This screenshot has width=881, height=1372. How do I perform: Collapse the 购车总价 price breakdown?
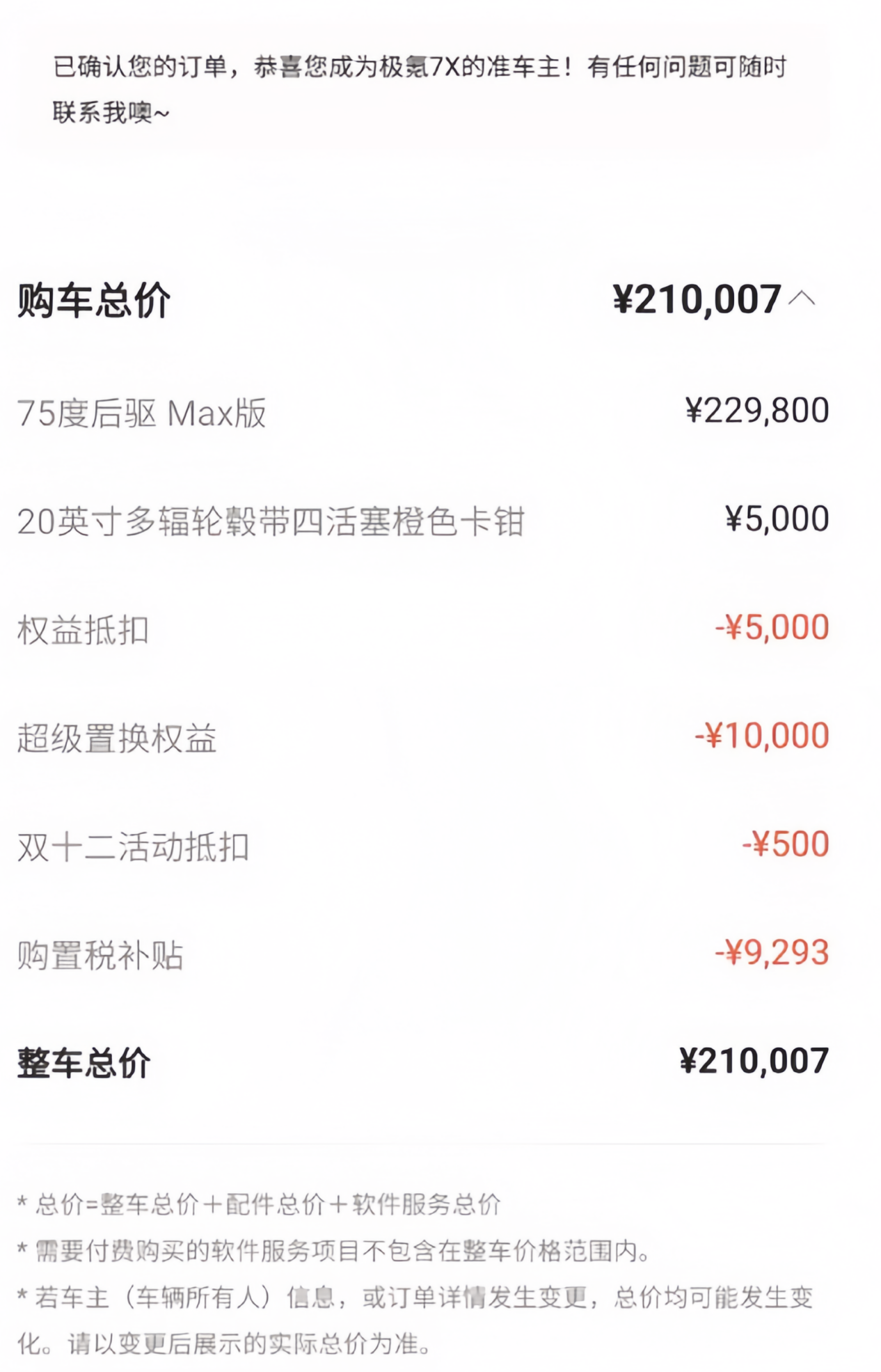coord(802,299)
